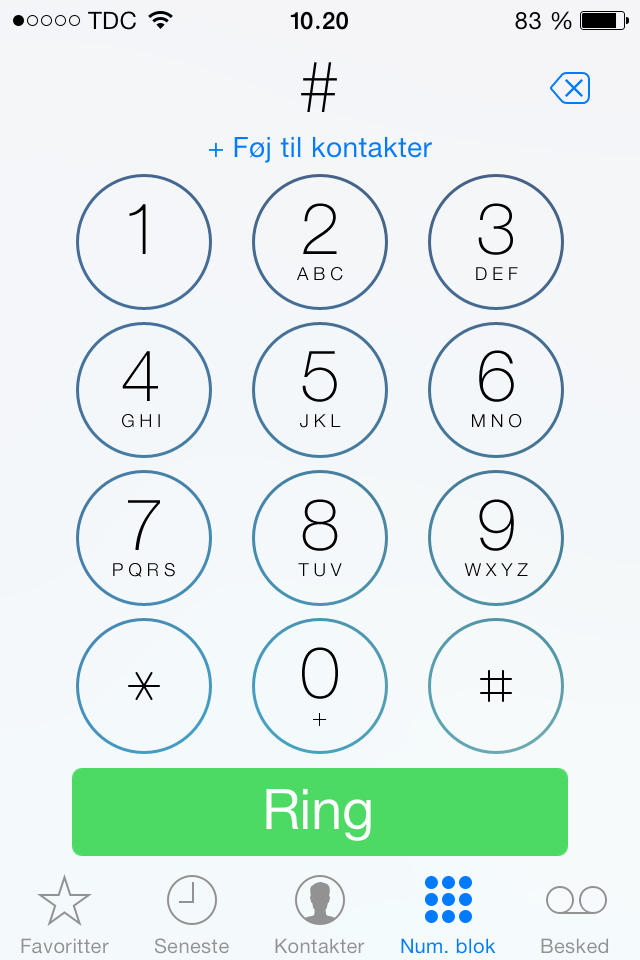Enter the 5 JKL key
640x960 pixels.
coord(320,390)
